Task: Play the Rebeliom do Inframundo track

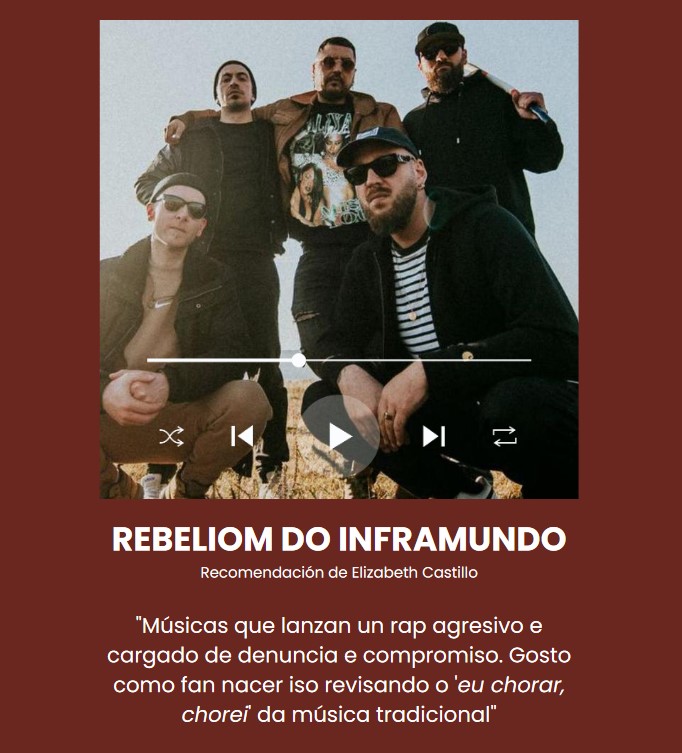Action: pyautogui.click(x=340, y=436)
